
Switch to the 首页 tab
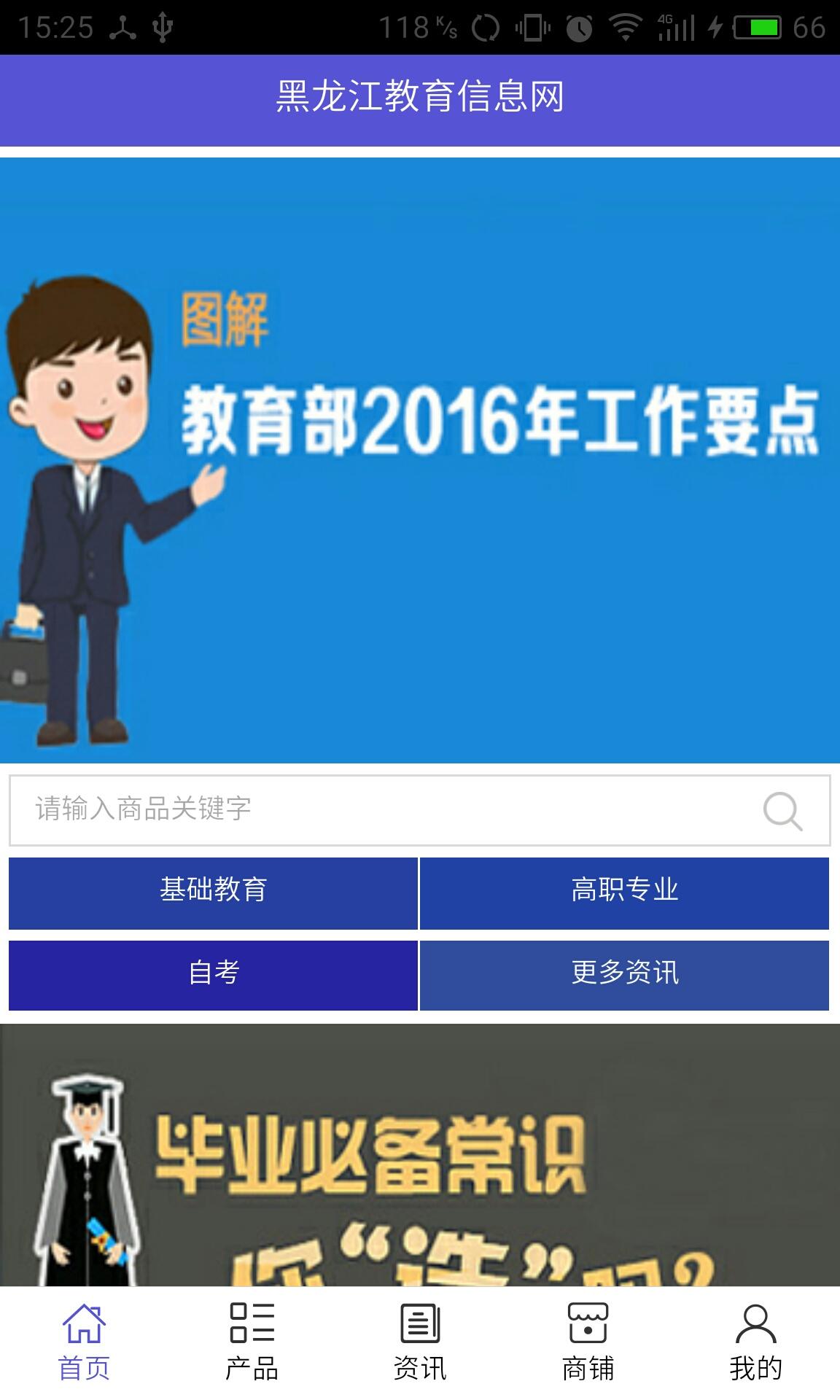[x=84, y=1343]
